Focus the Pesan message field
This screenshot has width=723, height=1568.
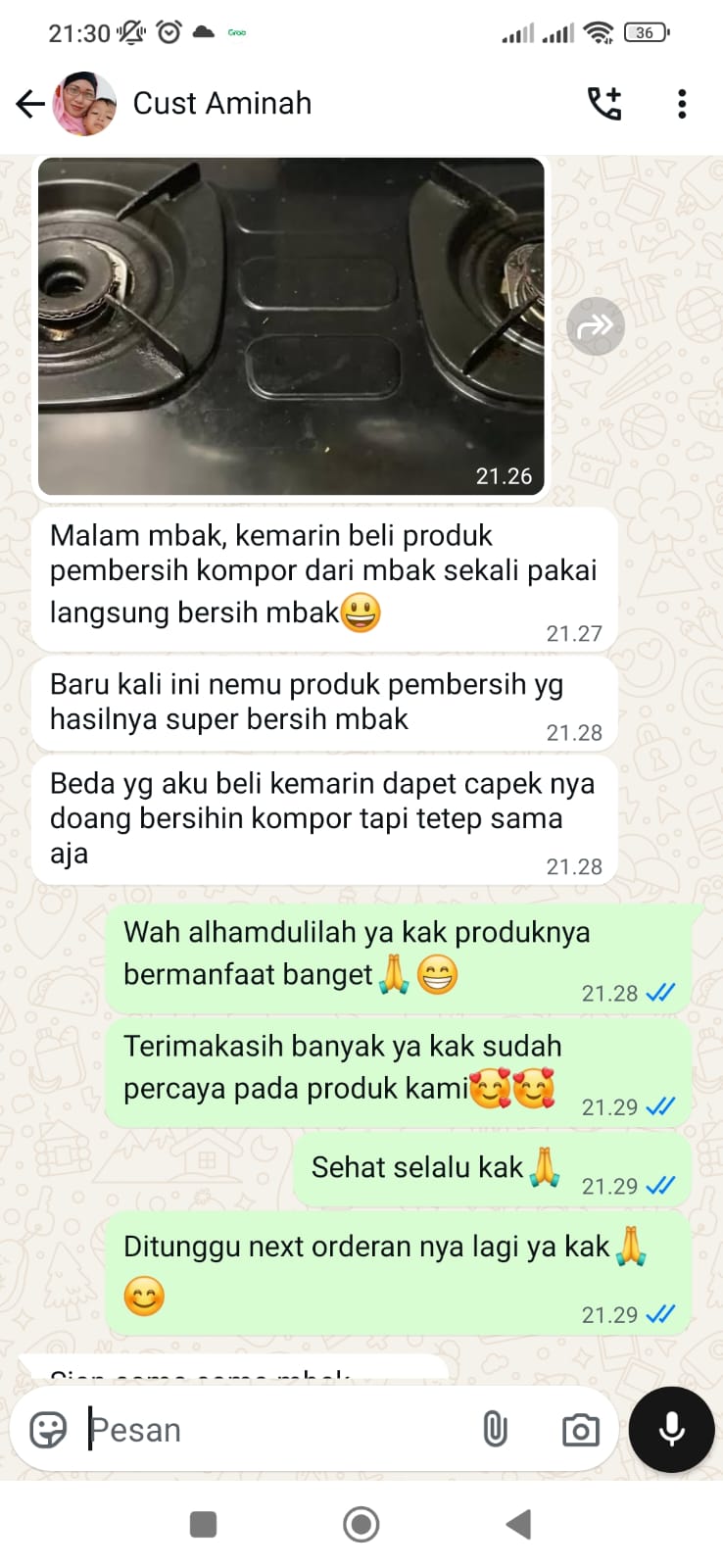(274, 1430)
